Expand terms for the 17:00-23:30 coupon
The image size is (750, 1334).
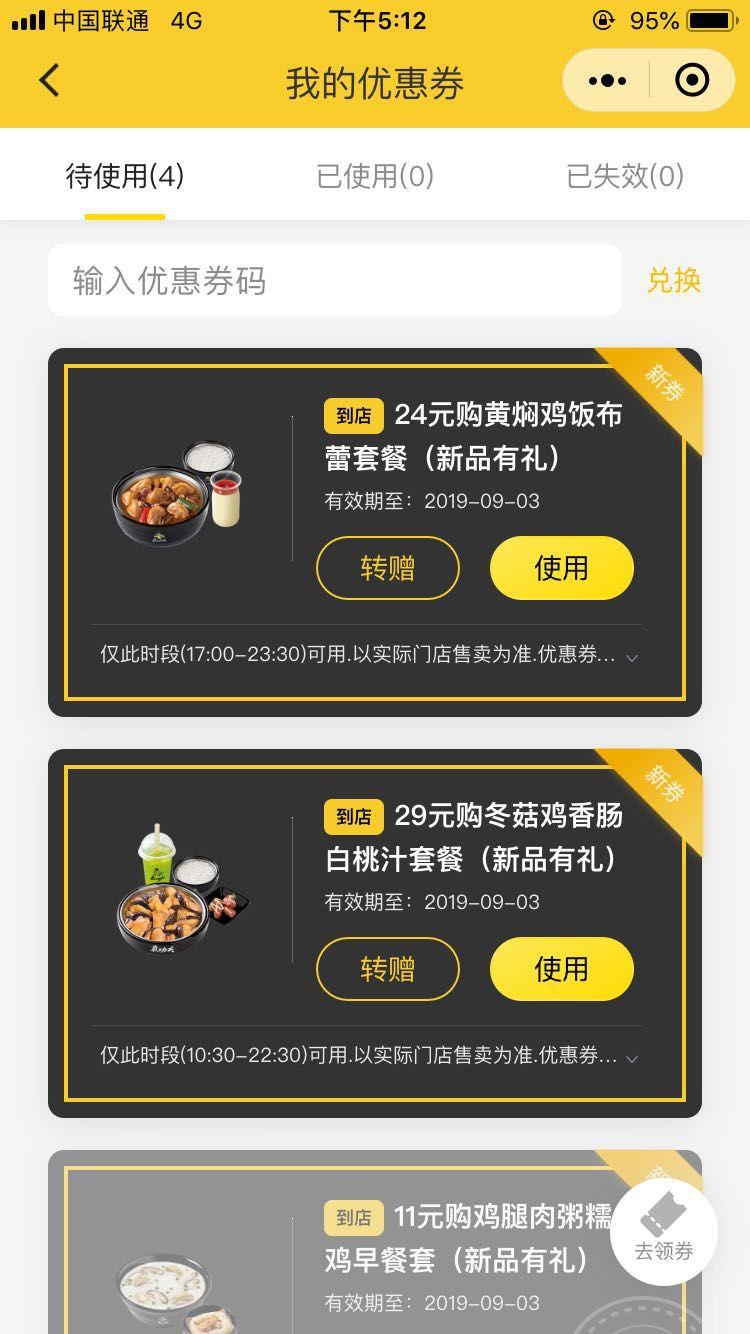[x=631, y=657]
